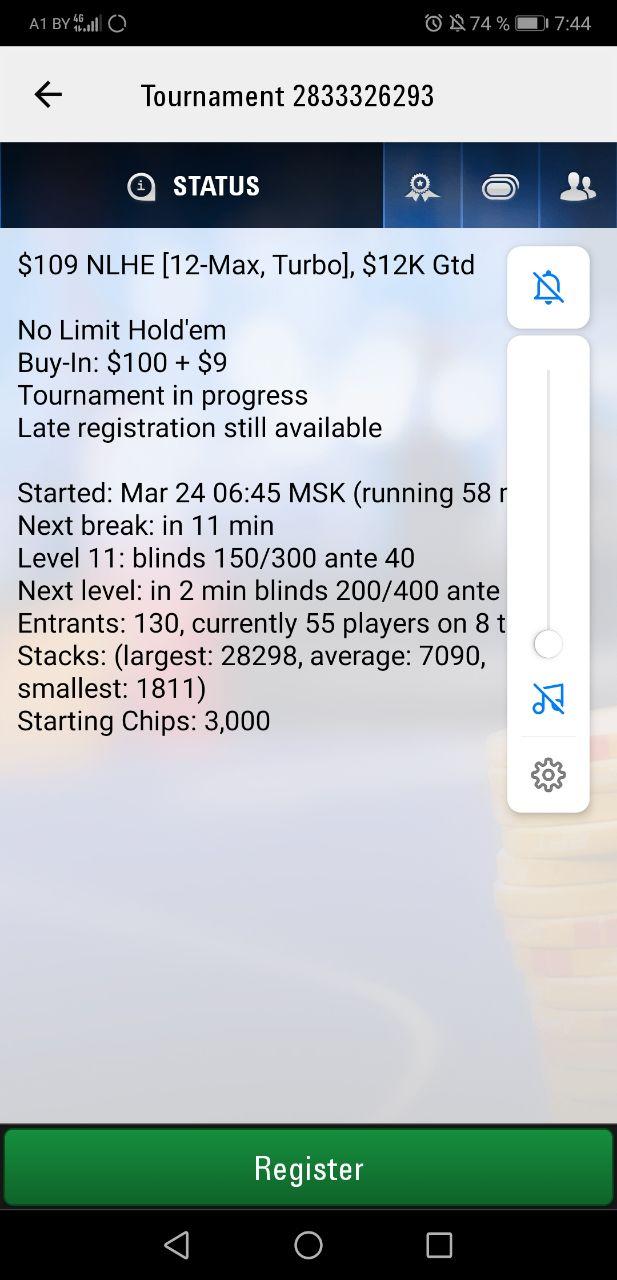
Task: Switch to the tables tab
Action: (500, 187)
